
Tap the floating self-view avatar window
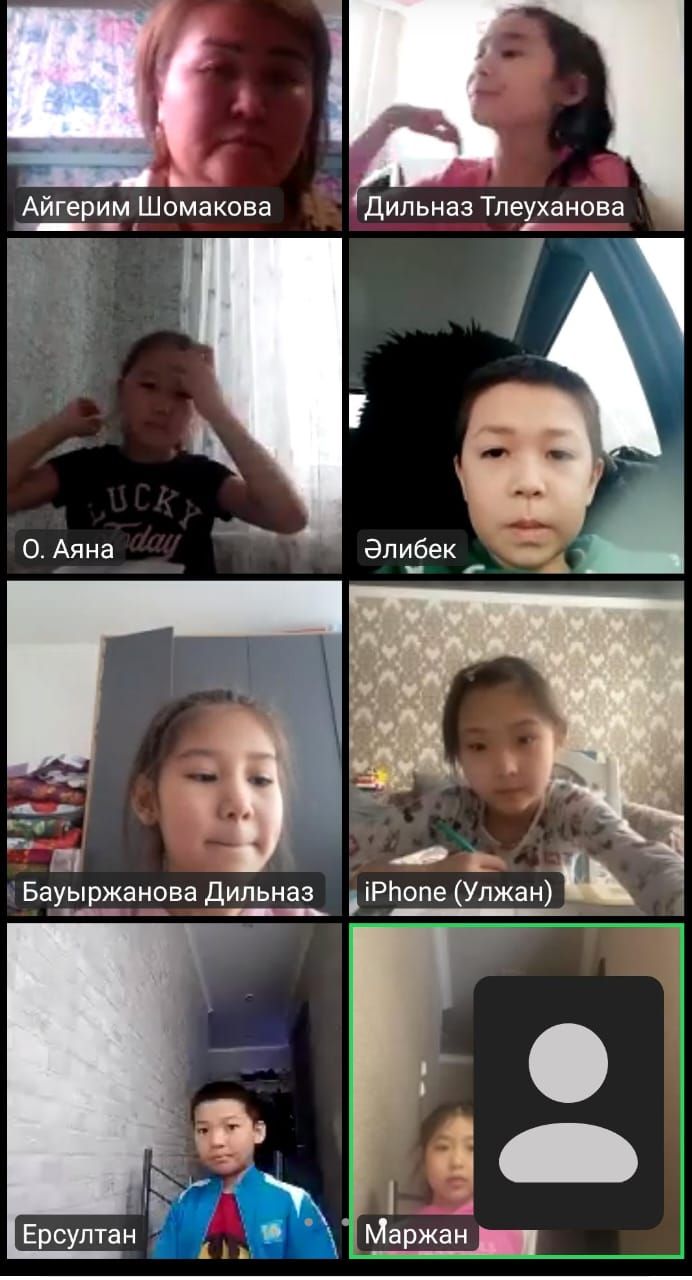(568, 1102)
